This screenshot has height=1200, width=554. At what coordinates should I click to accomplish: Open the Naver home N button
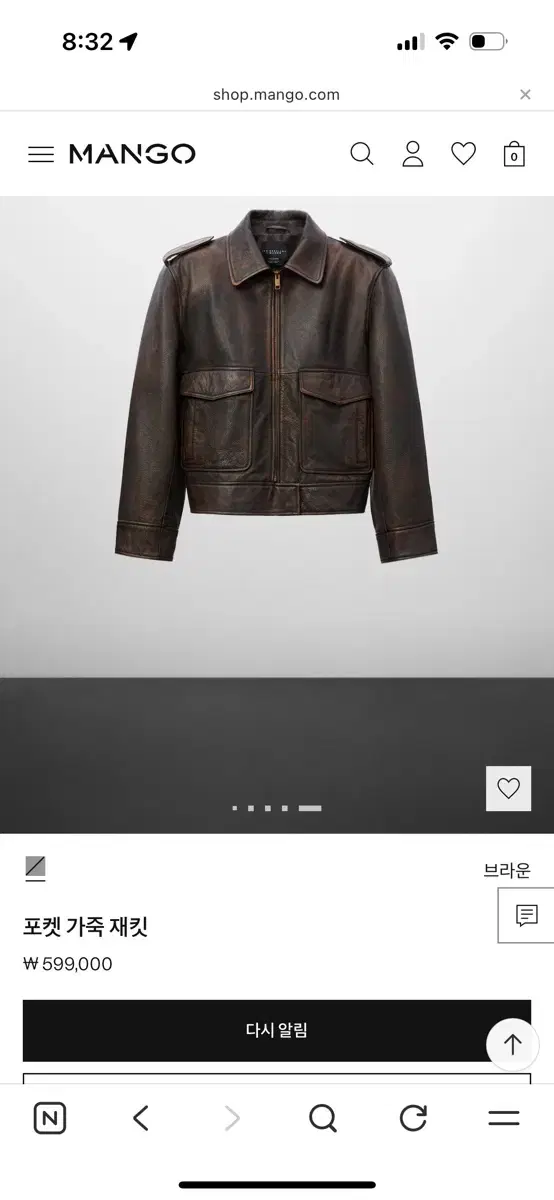[x=50, y=1118]
